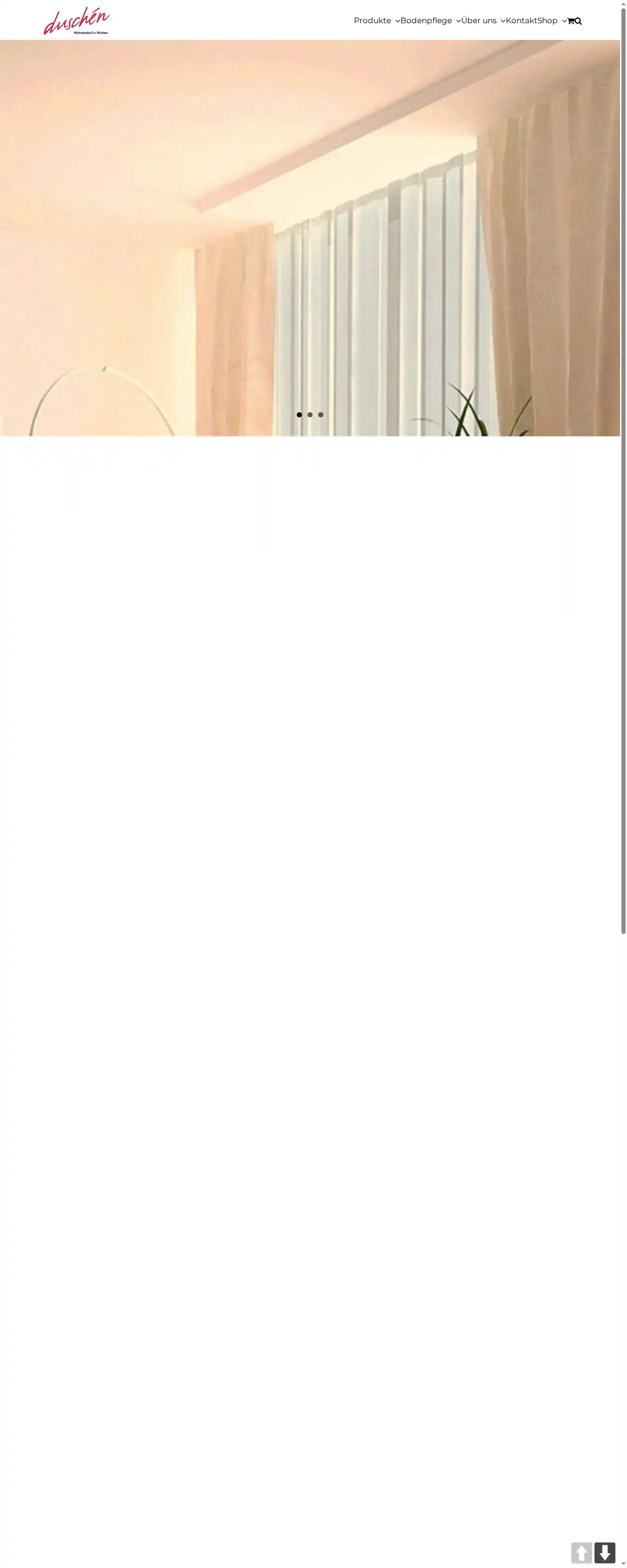Show the second slide of the carousel

click(x=310, y=415)
